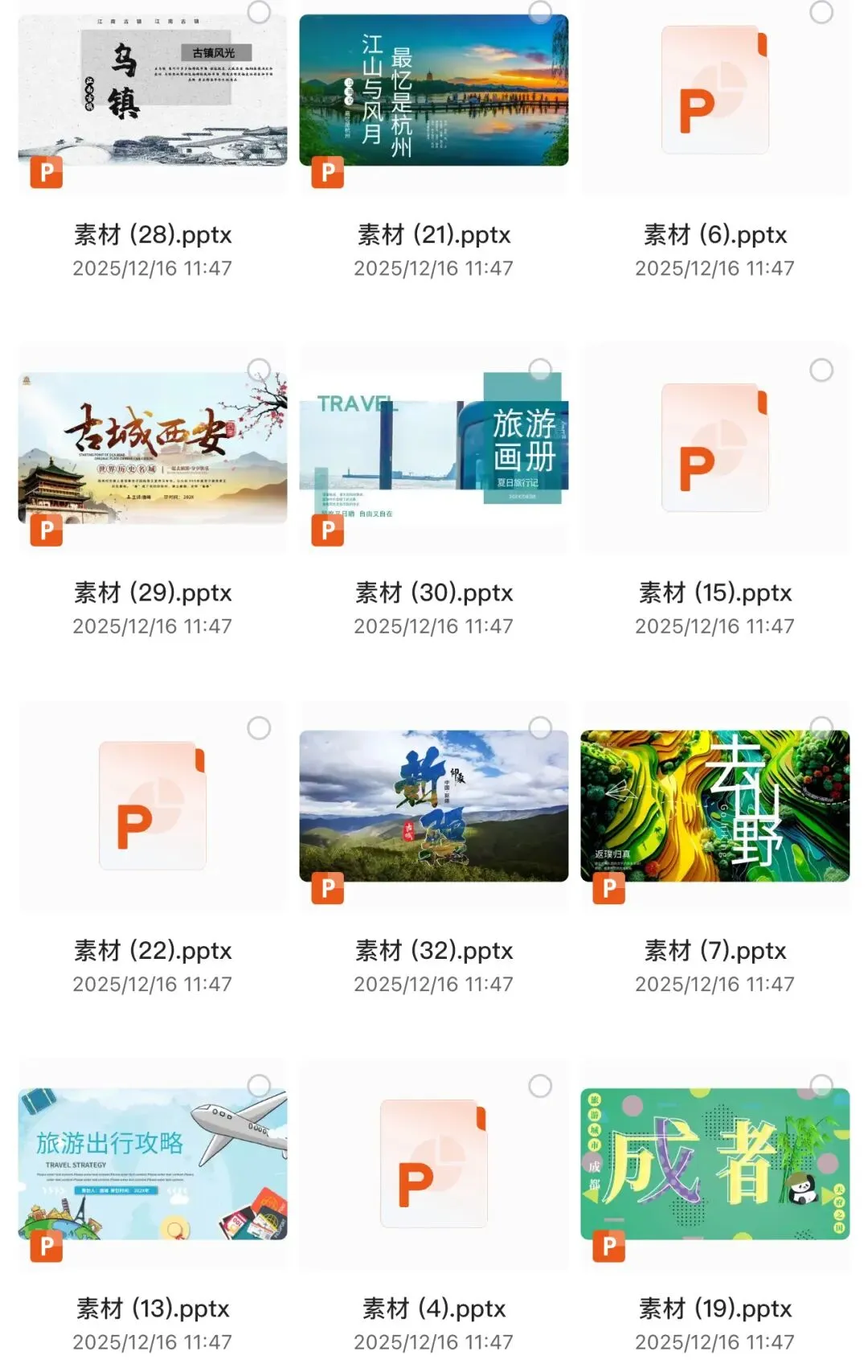Open the file 素材 (15).pptx

click(x=715, y=448)
